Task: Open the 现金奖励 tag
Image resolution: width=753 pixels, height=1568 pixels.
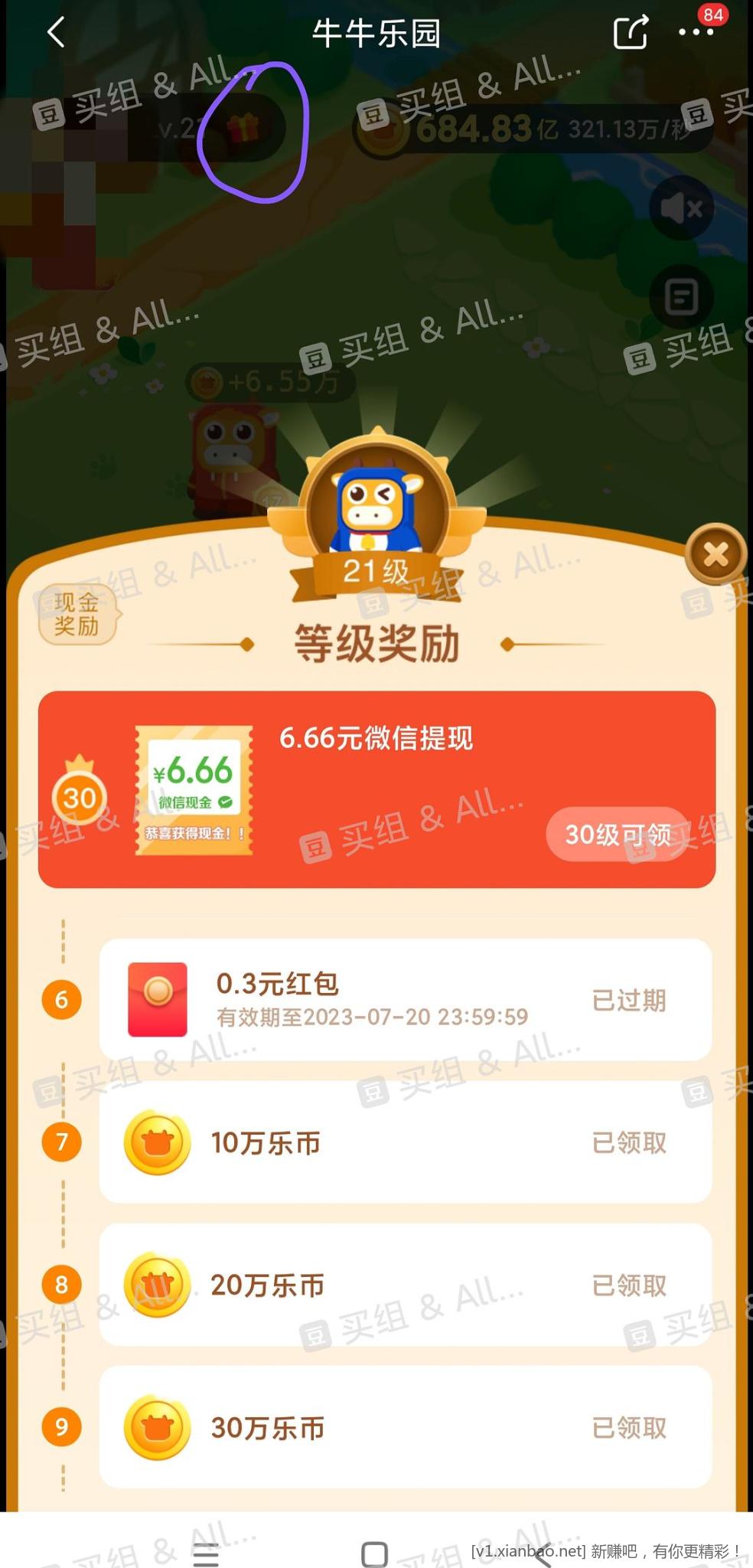Action: pyautogui.click(x=77, y=614)
